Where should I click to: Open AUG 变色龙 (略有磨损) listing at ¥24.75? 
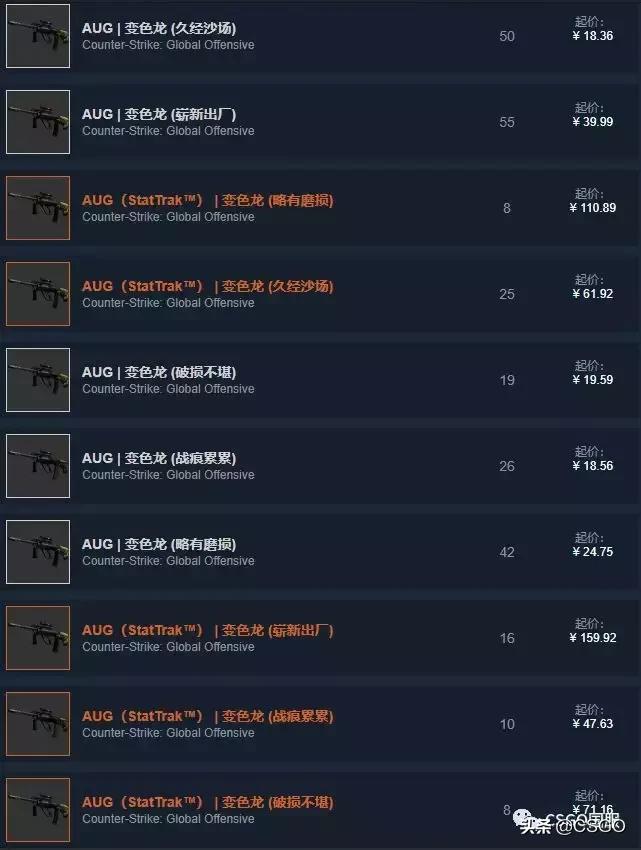159,544
